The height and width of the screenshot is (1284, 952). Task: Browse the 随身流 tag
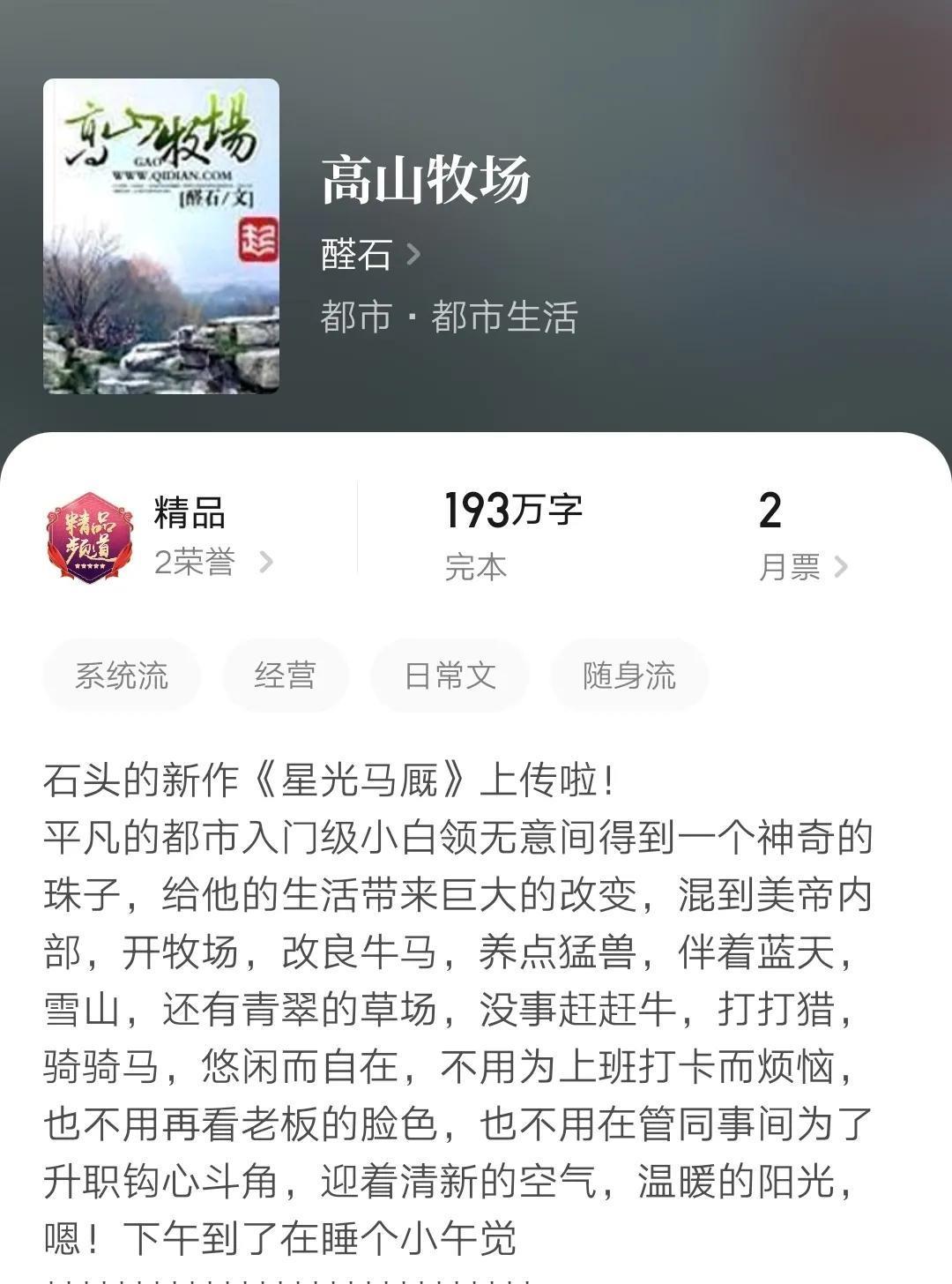(628, 676)
